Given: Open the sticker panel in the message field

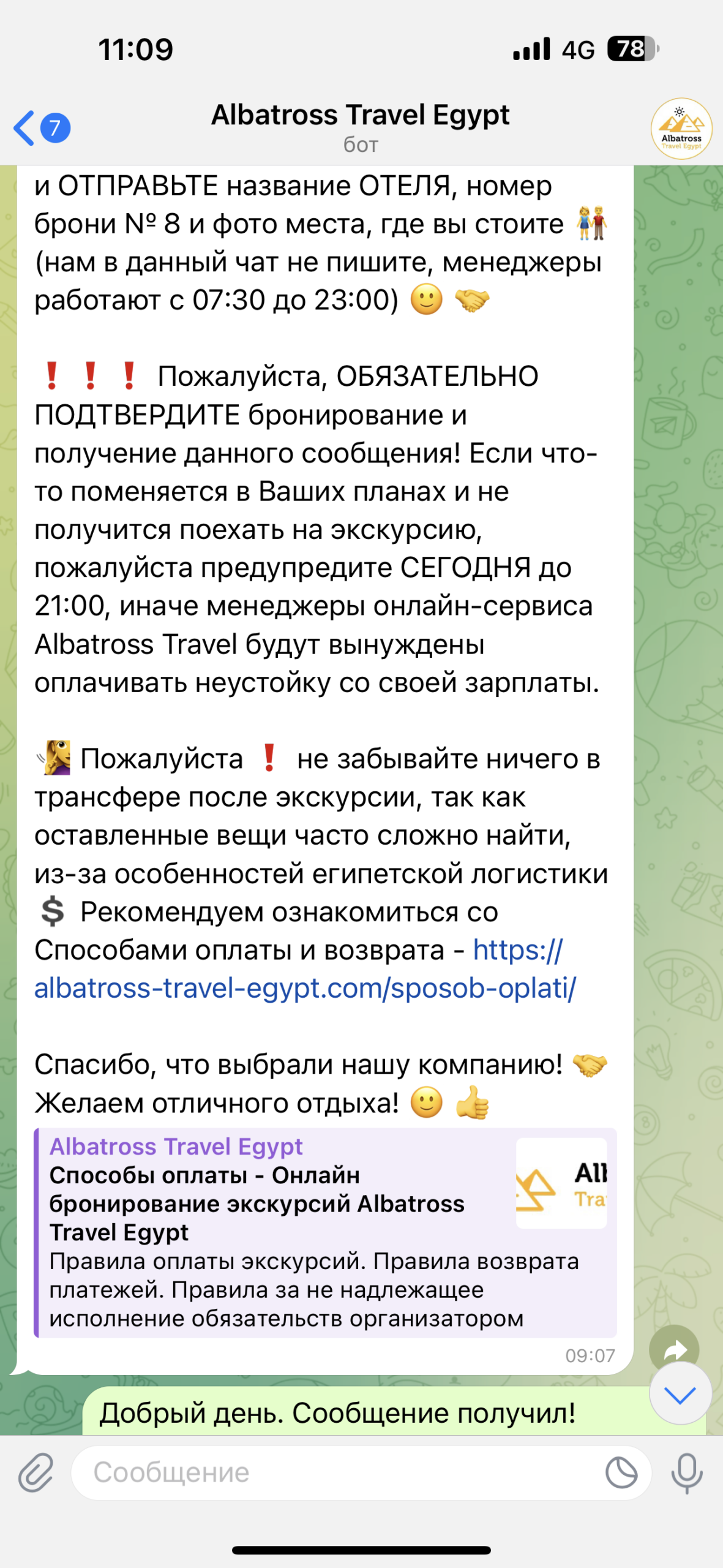Looking at the screenshot, I should [621, 1472].
